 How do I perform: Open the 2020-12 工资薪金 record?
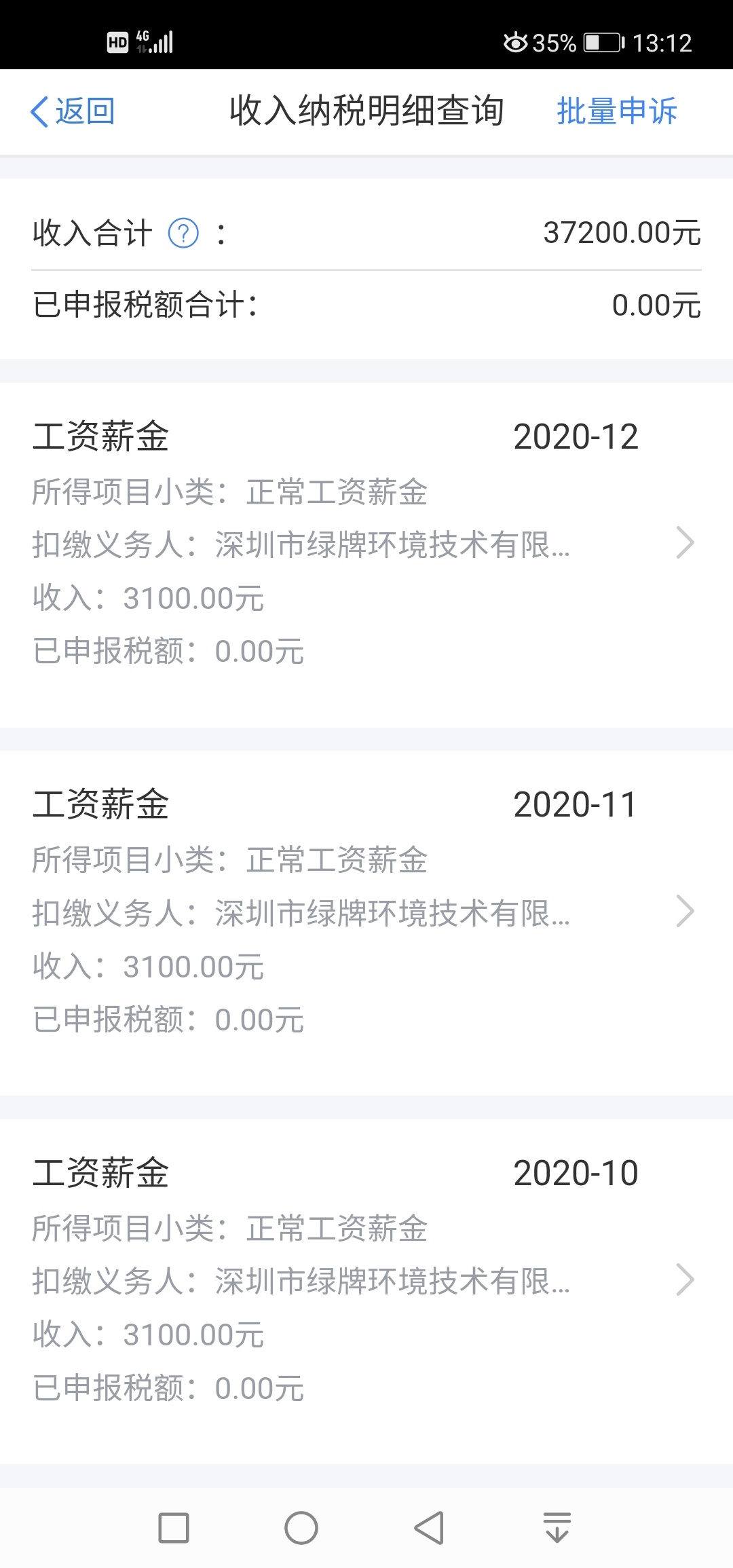coord(366,544)
